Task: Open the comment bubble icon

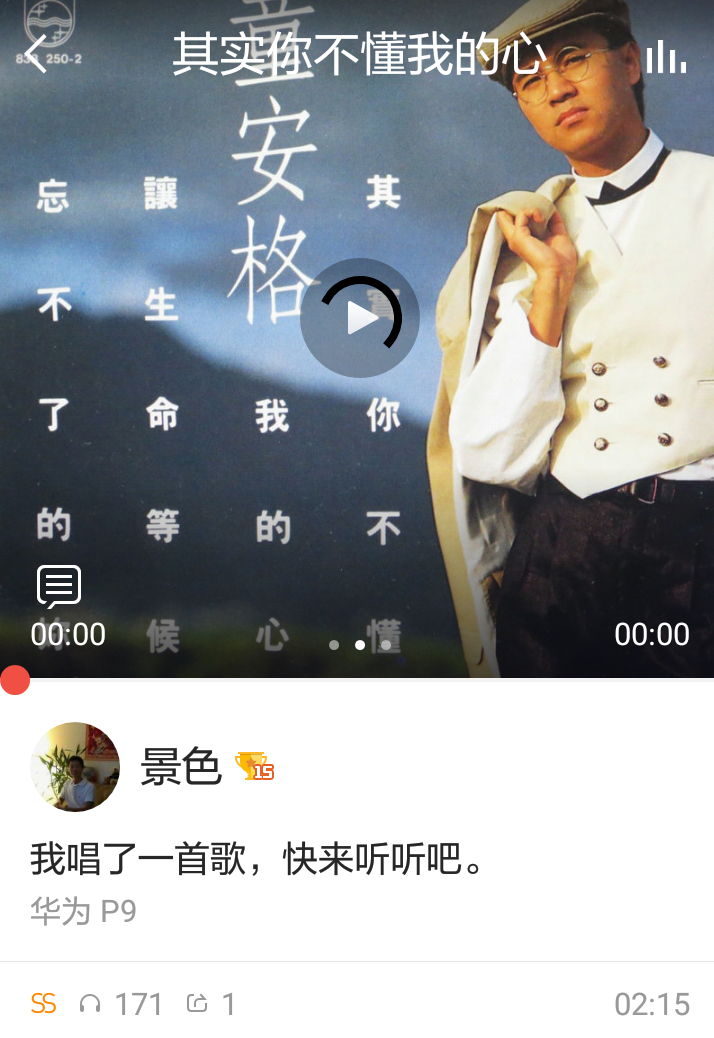Action: point(59,587)
